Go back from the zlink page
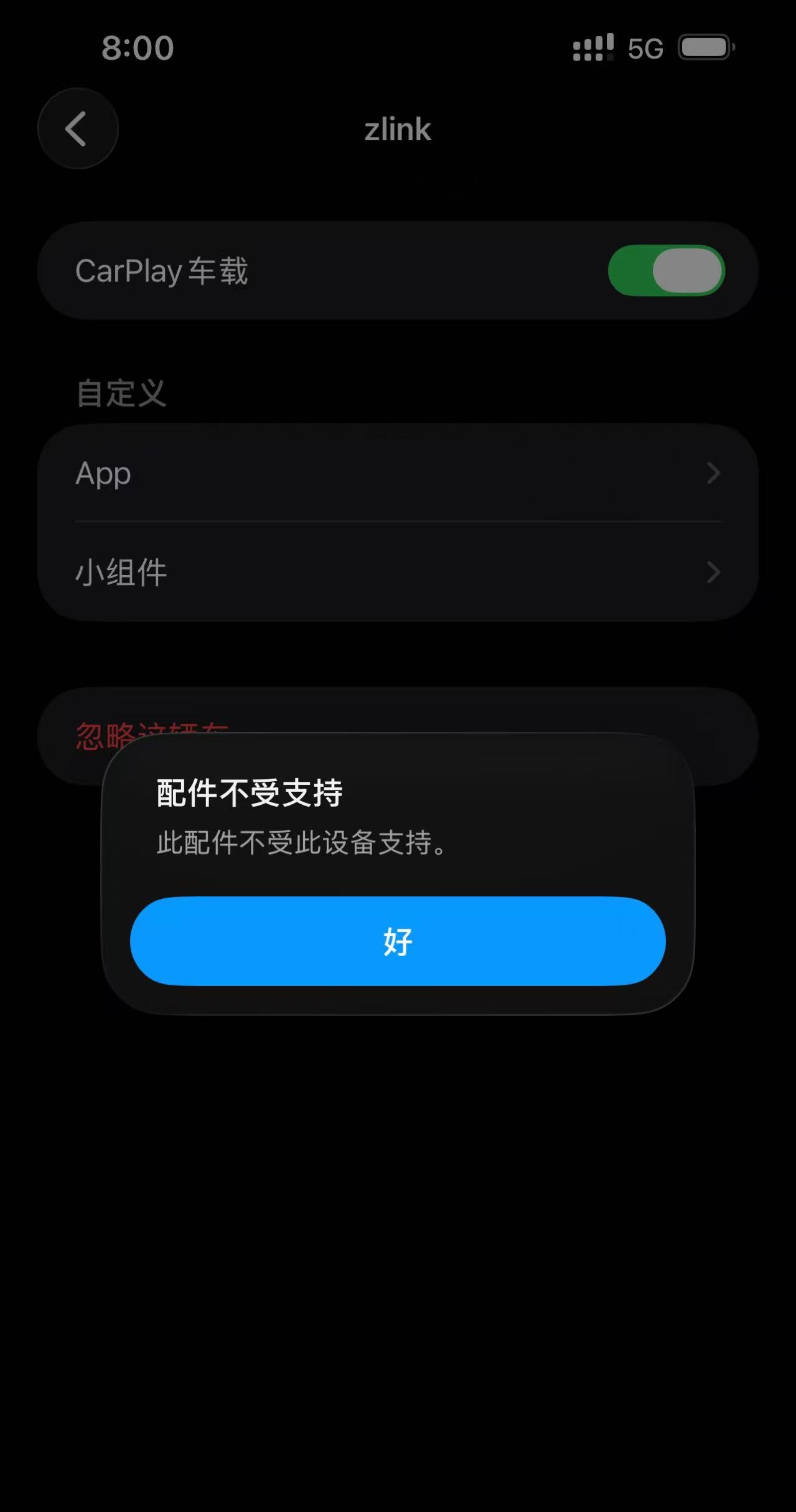The width and height of the screenshot is (796, 1512). (78, 129)
